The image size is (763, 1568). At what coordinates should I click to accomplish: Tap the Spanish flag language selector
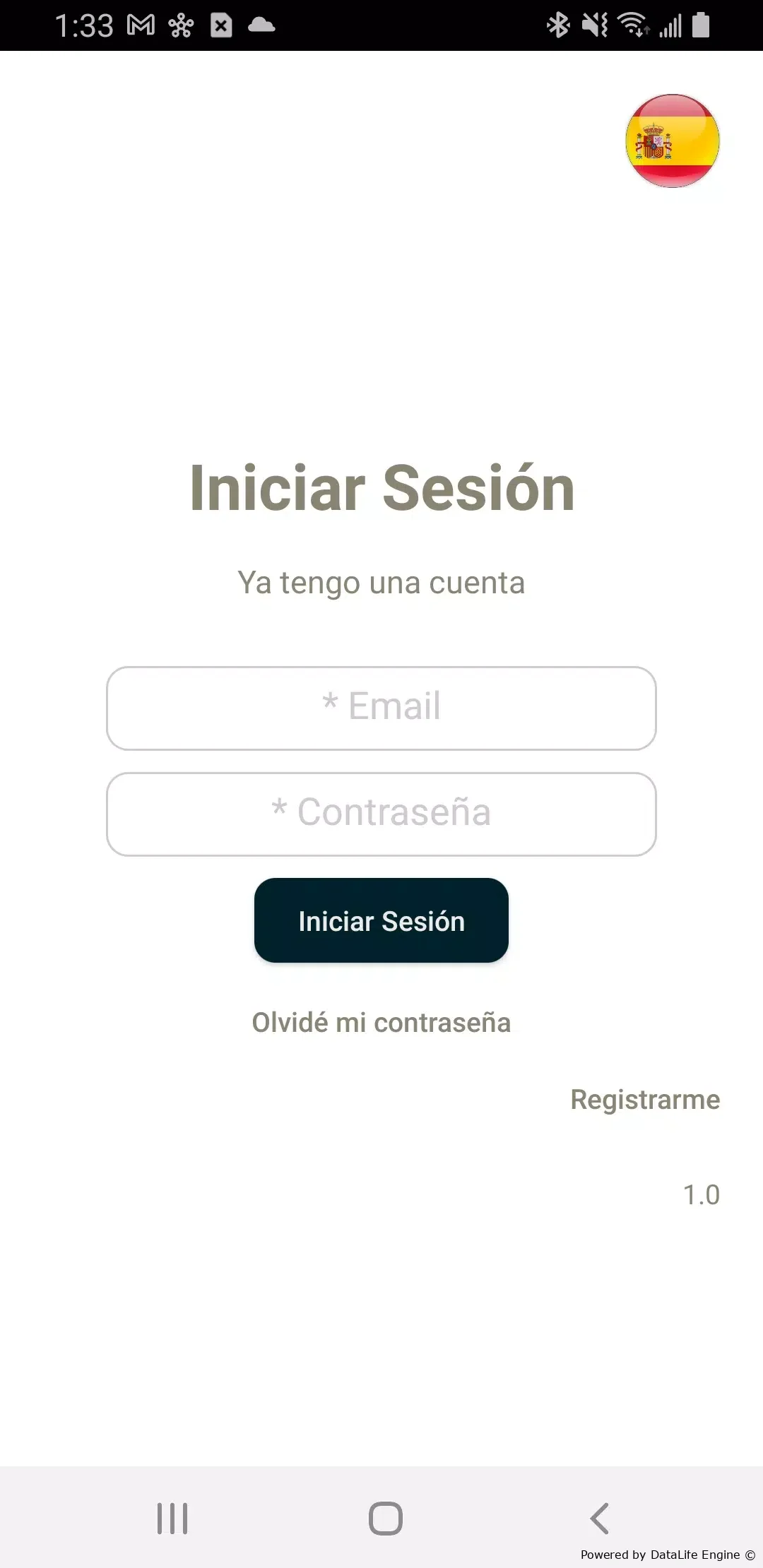coord(673,141)
